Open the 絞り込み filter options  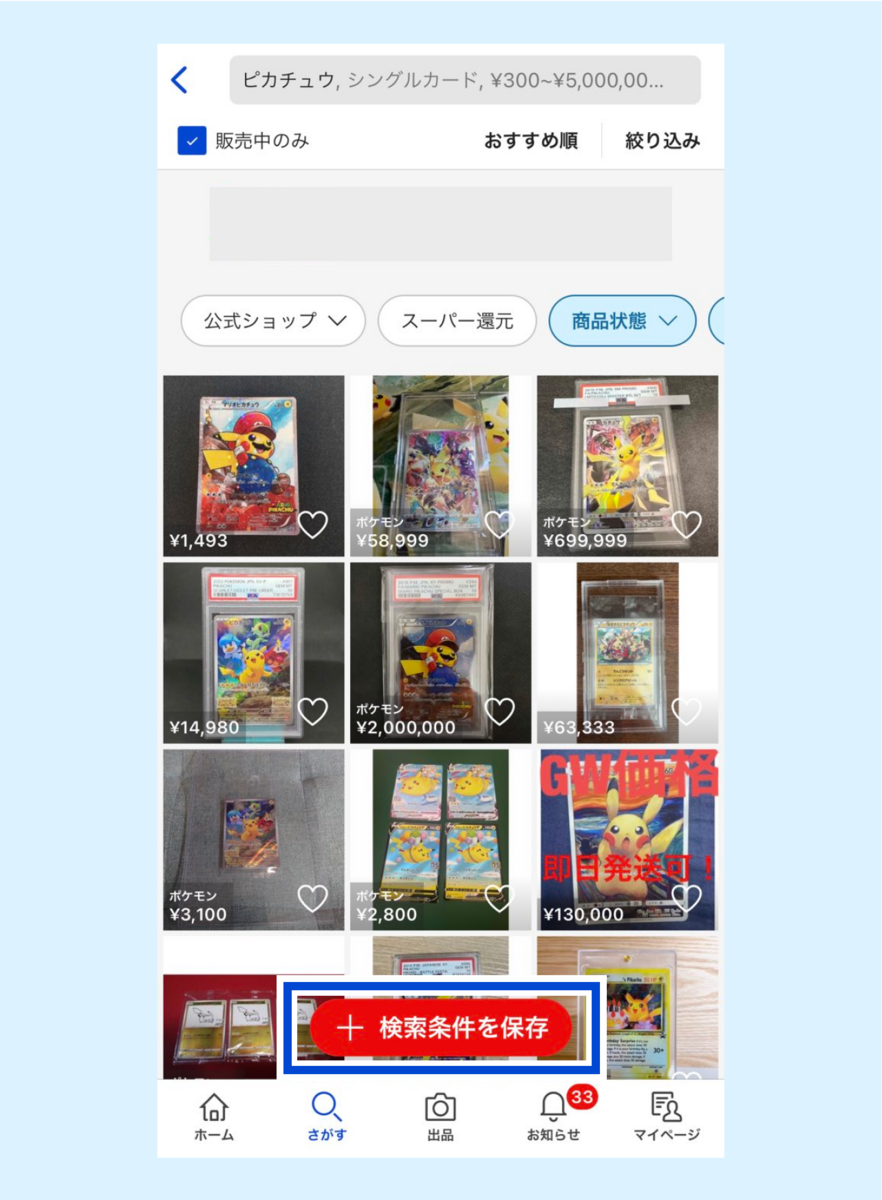point(662,141)
